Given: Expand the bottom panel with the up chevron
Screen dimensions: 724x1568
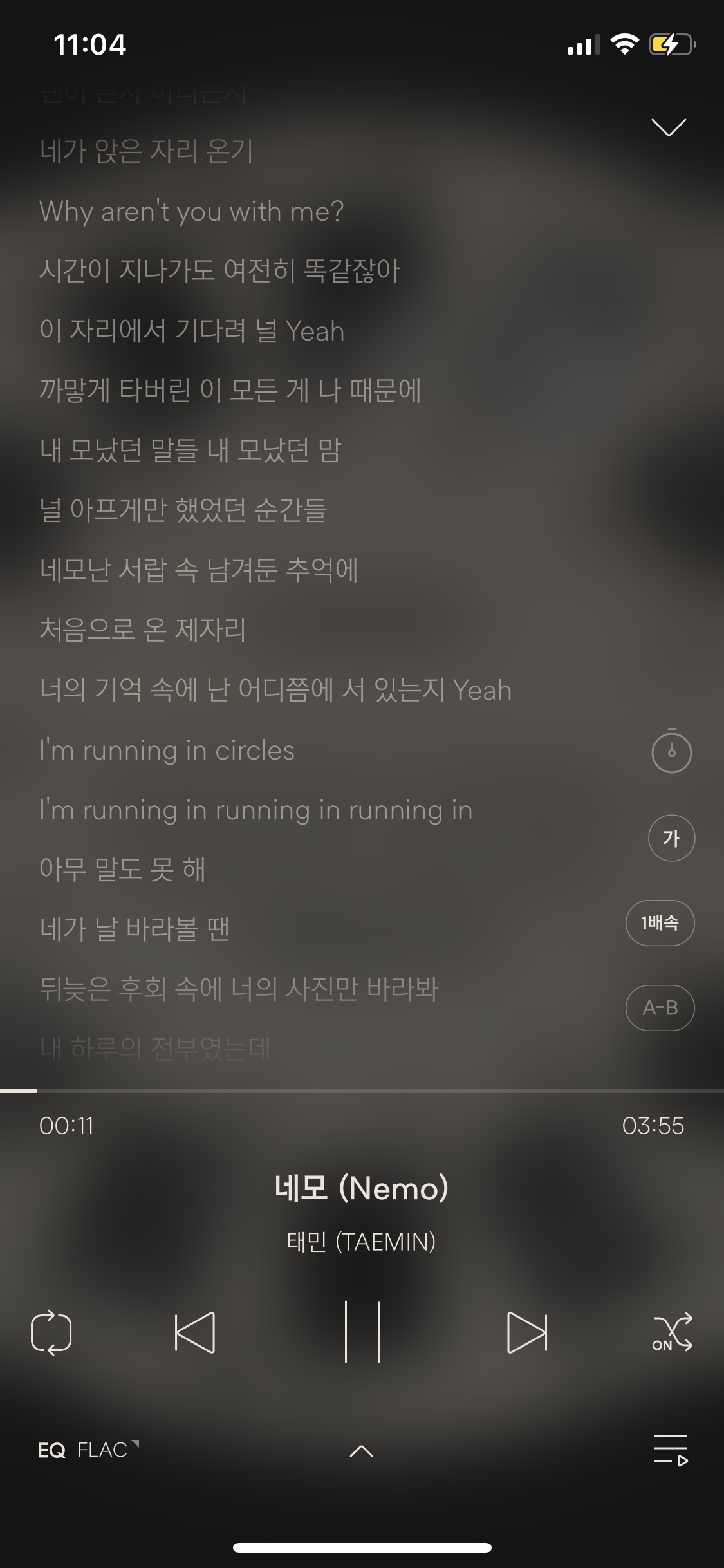Looking at the screenshot, I should click(x=361, y=1451).
